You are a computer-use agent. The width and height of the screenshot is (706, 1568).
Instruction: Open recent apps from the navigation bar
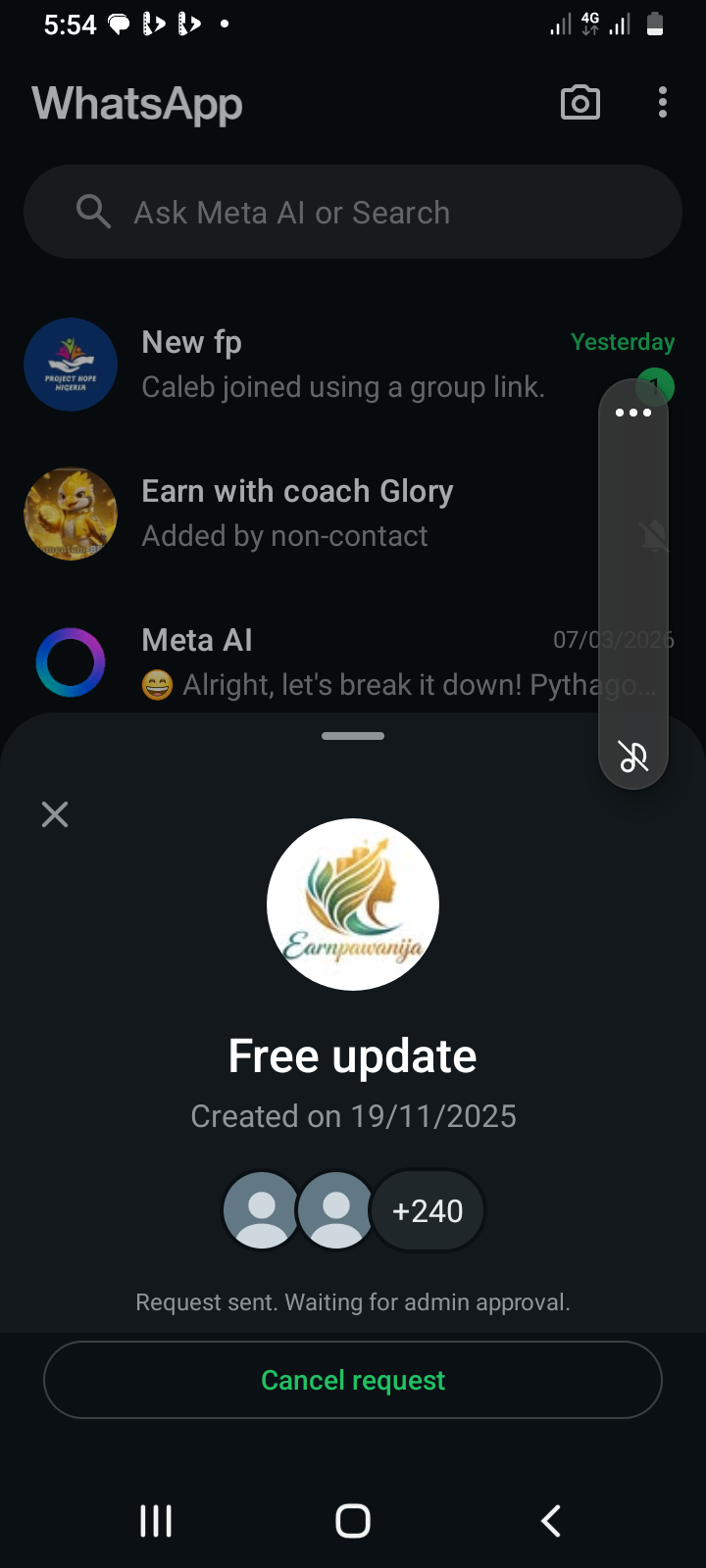[x=156, y=1521]
